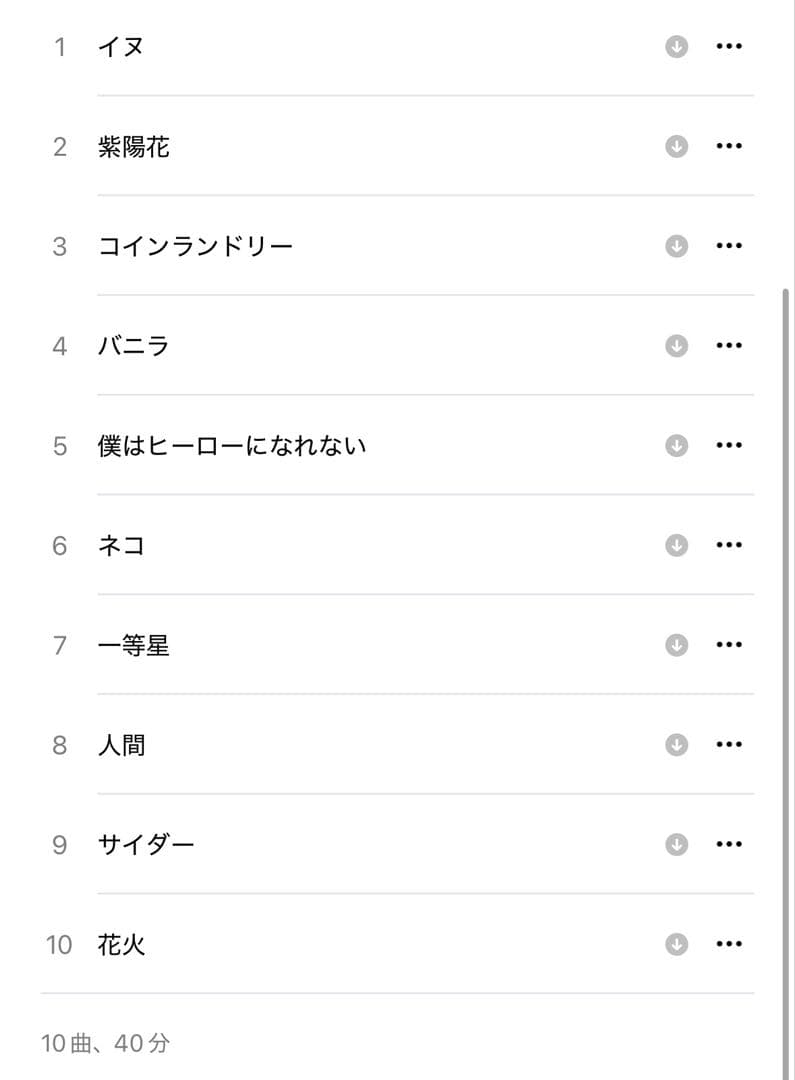Open more options for 花火
Screen dimensions: 795x1080
(730, 943)
